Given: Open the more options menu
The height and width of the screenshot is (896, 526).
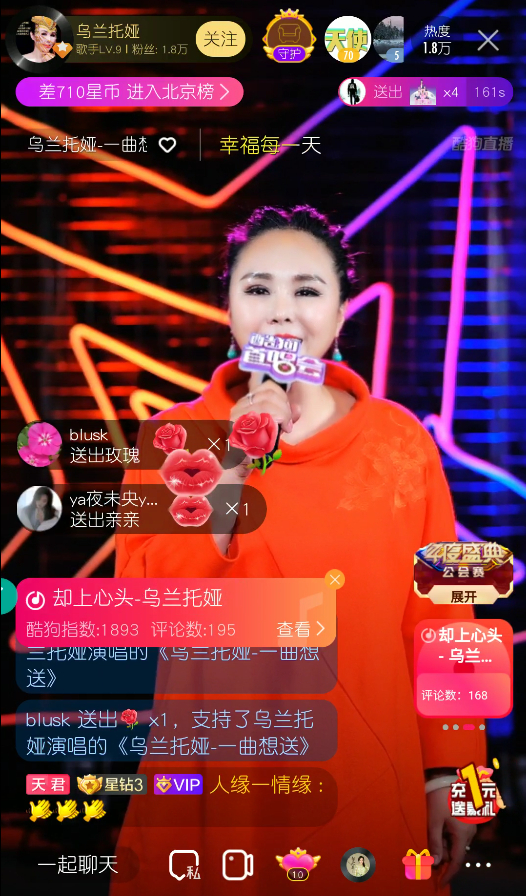Looking at the screenshot, I should tap(478, 865).
